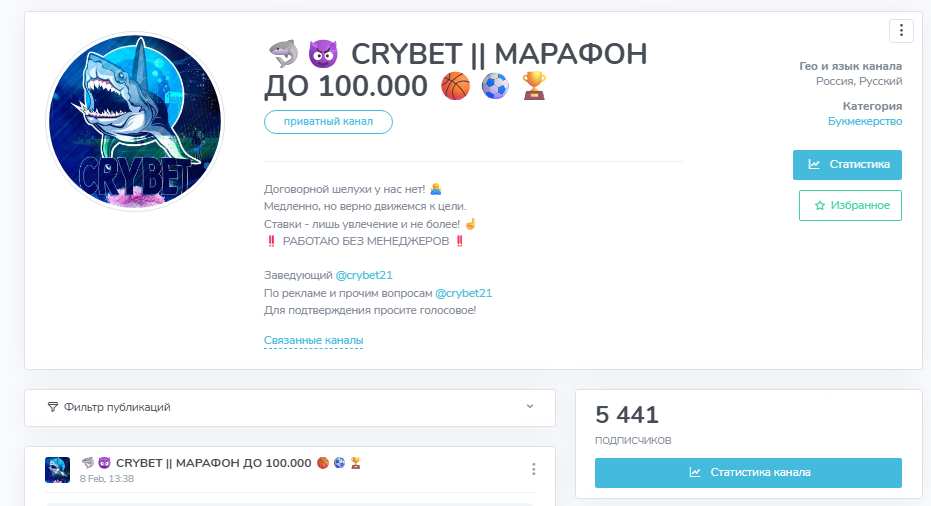
Task: Expand Связанные каналы
Action: pyautogui.click(x=313, y=341)
